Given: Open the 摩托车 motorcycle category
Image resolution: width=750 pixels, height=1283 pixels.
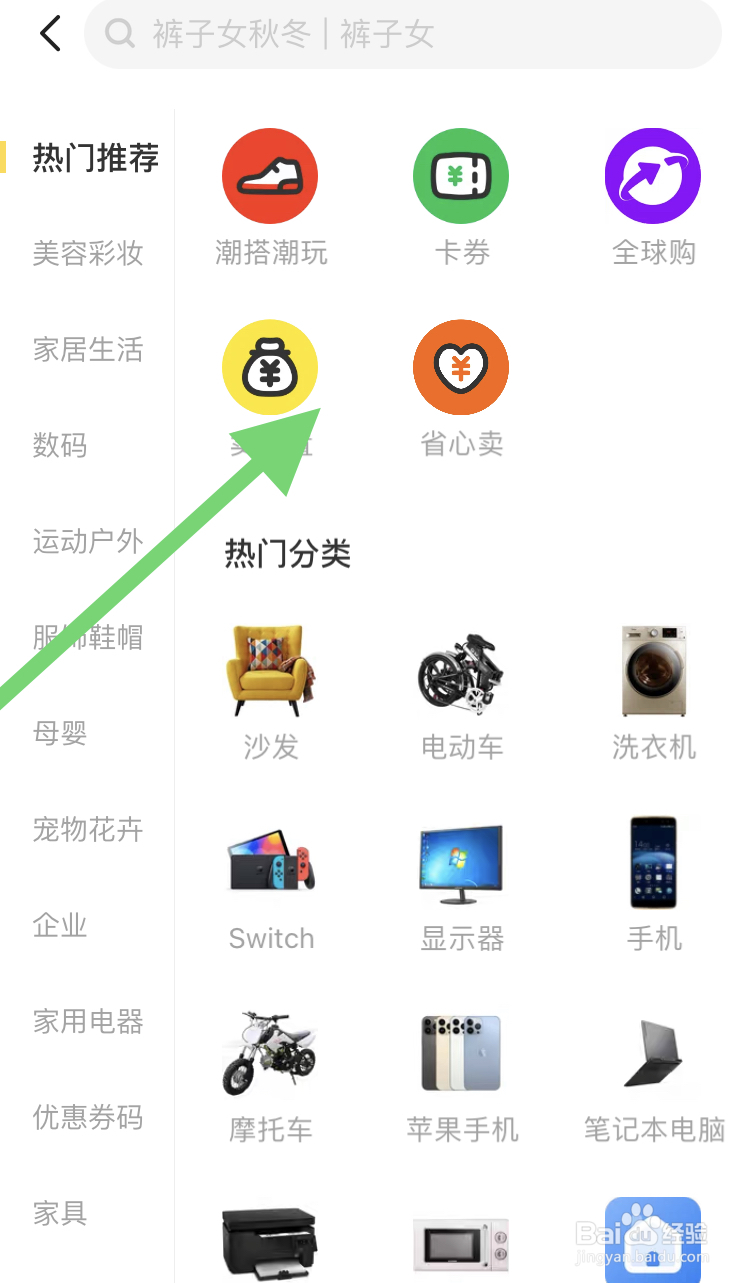Looking at the screenshot, I should tap(269, 1052).
